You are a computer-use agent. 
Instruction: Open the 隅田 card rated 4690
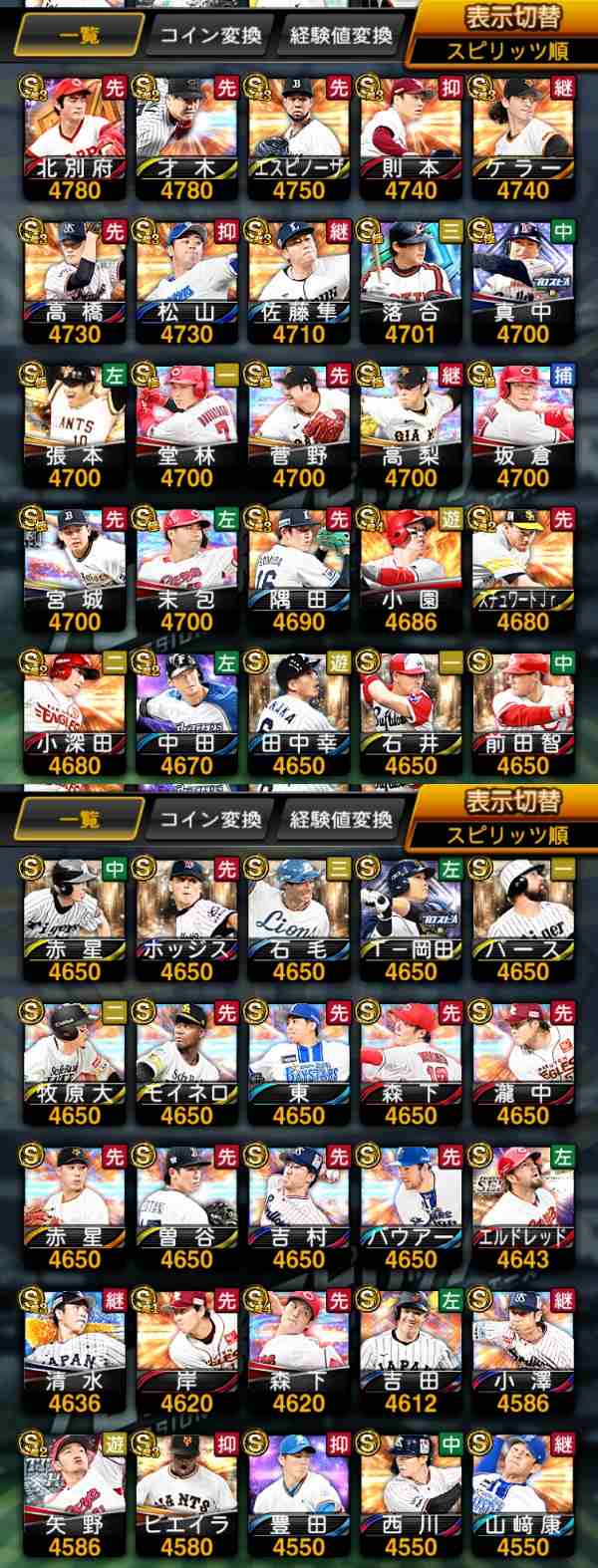pos(299,570)
